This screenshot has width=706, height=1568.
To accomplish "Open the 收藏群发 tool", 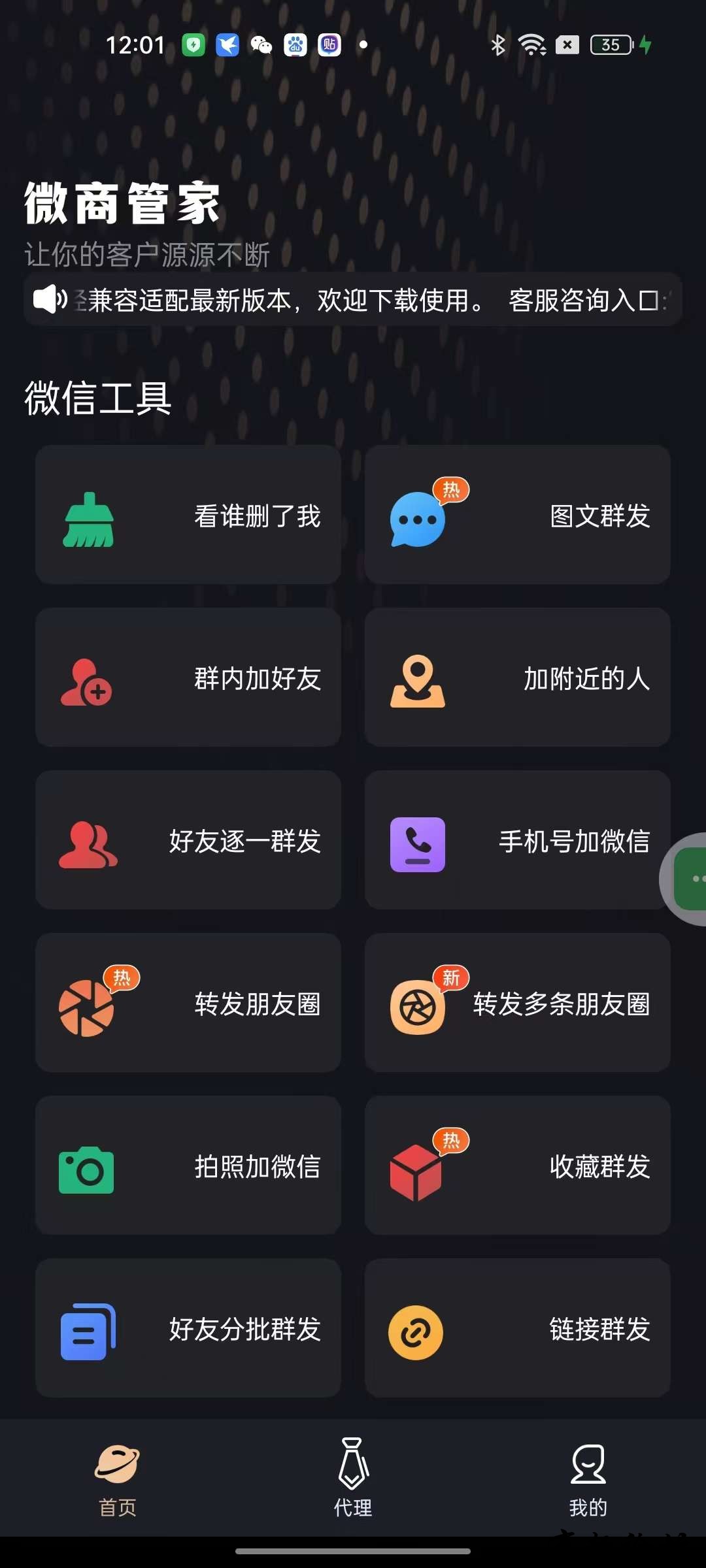I will point(517,1166).
